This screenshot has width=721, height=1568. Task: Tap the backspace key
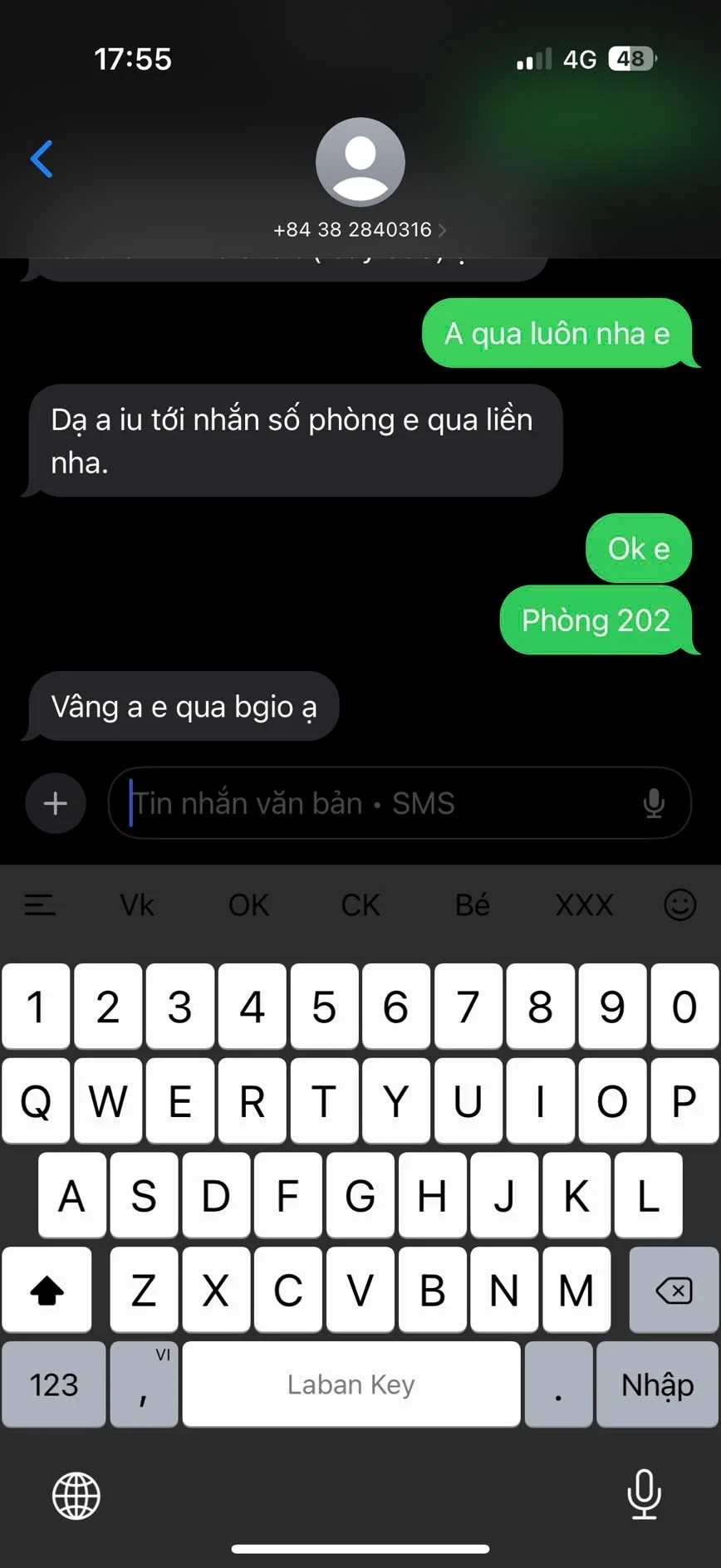[674, 1290]
